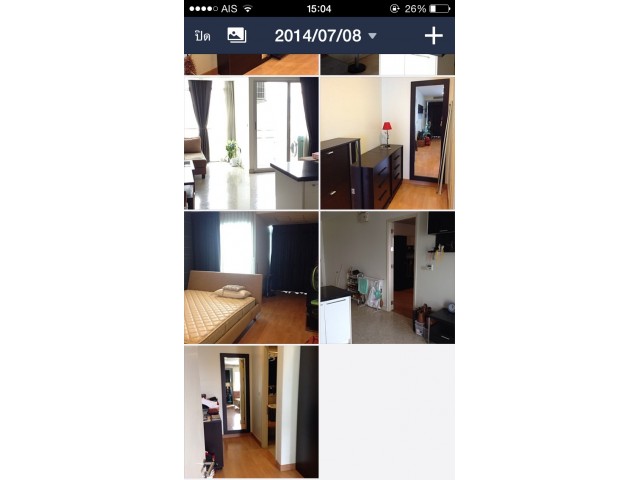The image size is (640, 480).
Task: Open the living room photo with balcony doors
Action: [251, 143]
